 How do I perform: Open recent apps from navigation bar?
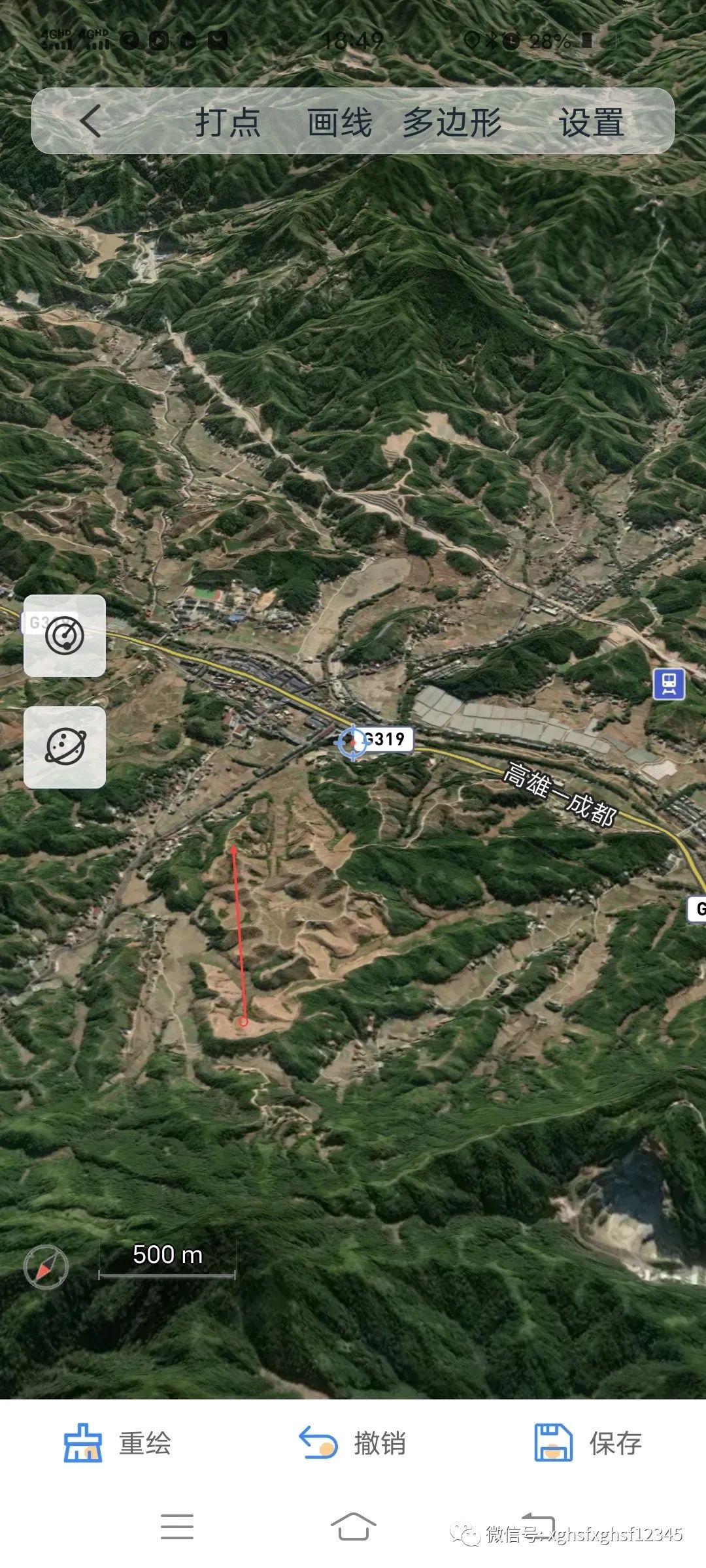[x=177, y=1527]
